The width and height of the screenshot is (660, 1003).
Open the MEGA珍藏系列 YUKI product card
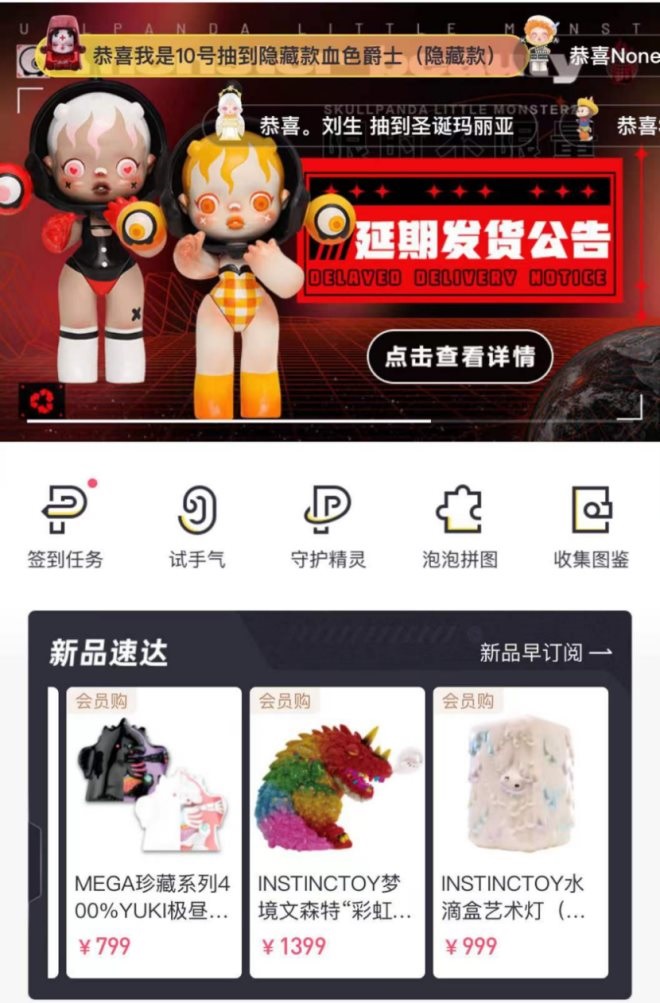coord(154,830)
